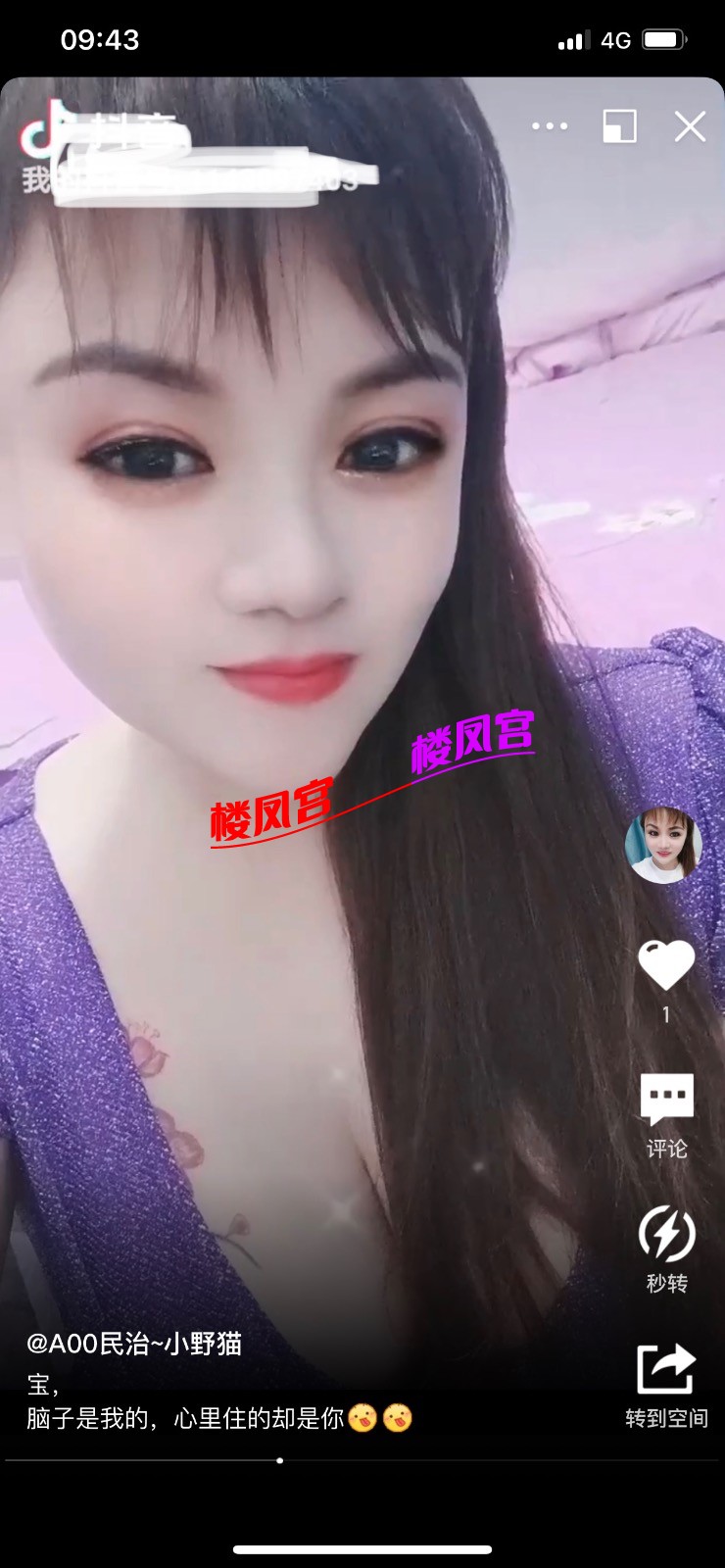Open the three-dot overflow menu
725x1568 pixels.
(550, 126)
